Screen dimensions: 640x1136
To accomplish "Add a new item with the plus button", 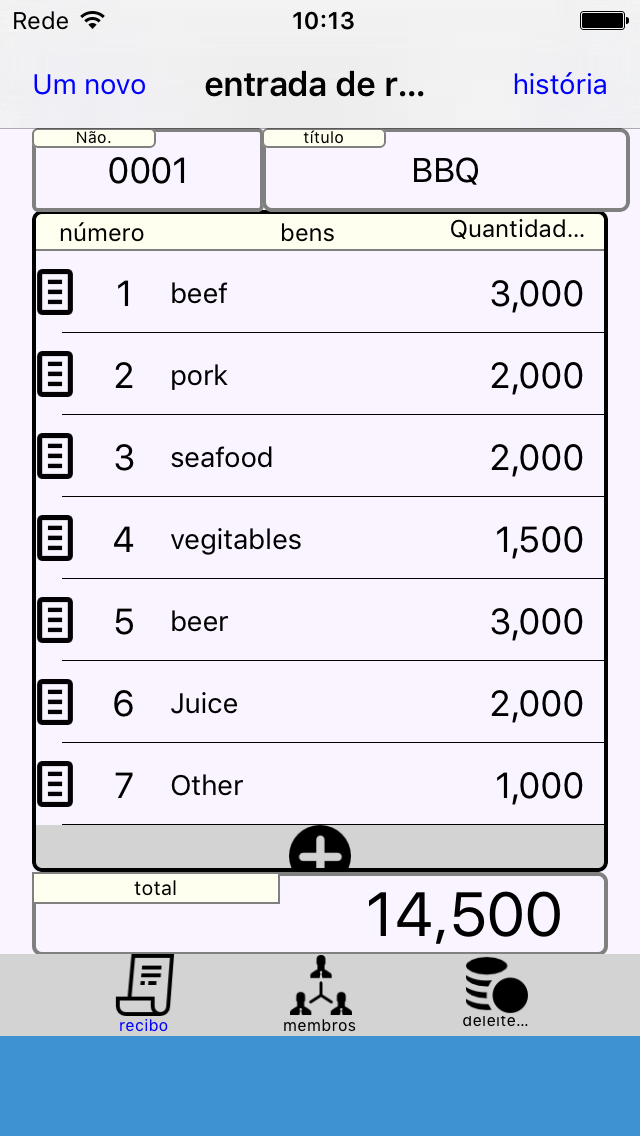I will click(x=320, y=851).
